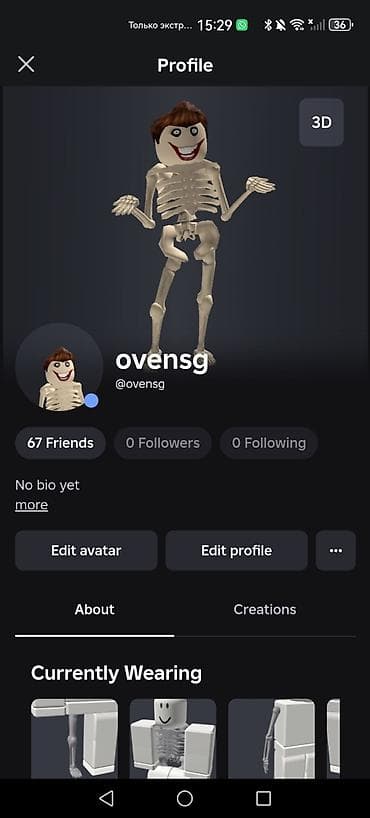The height and width of the screenshot is (818, 370).
Task: Tap the Edit avatar button
Action: 86,550
